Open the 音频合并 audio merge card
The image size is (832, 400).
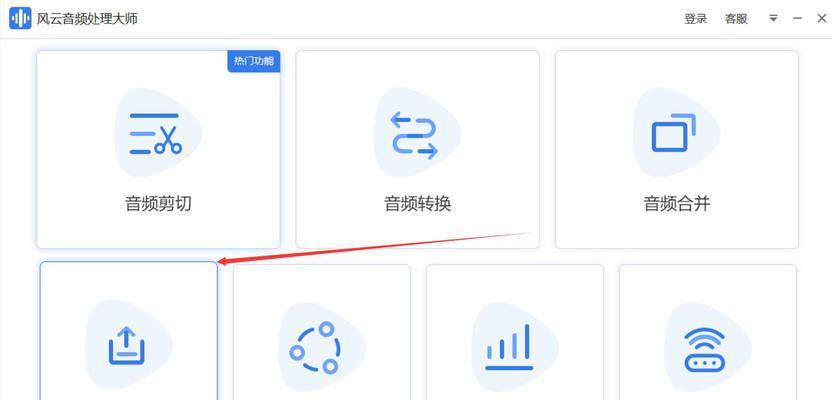point(676,150)
